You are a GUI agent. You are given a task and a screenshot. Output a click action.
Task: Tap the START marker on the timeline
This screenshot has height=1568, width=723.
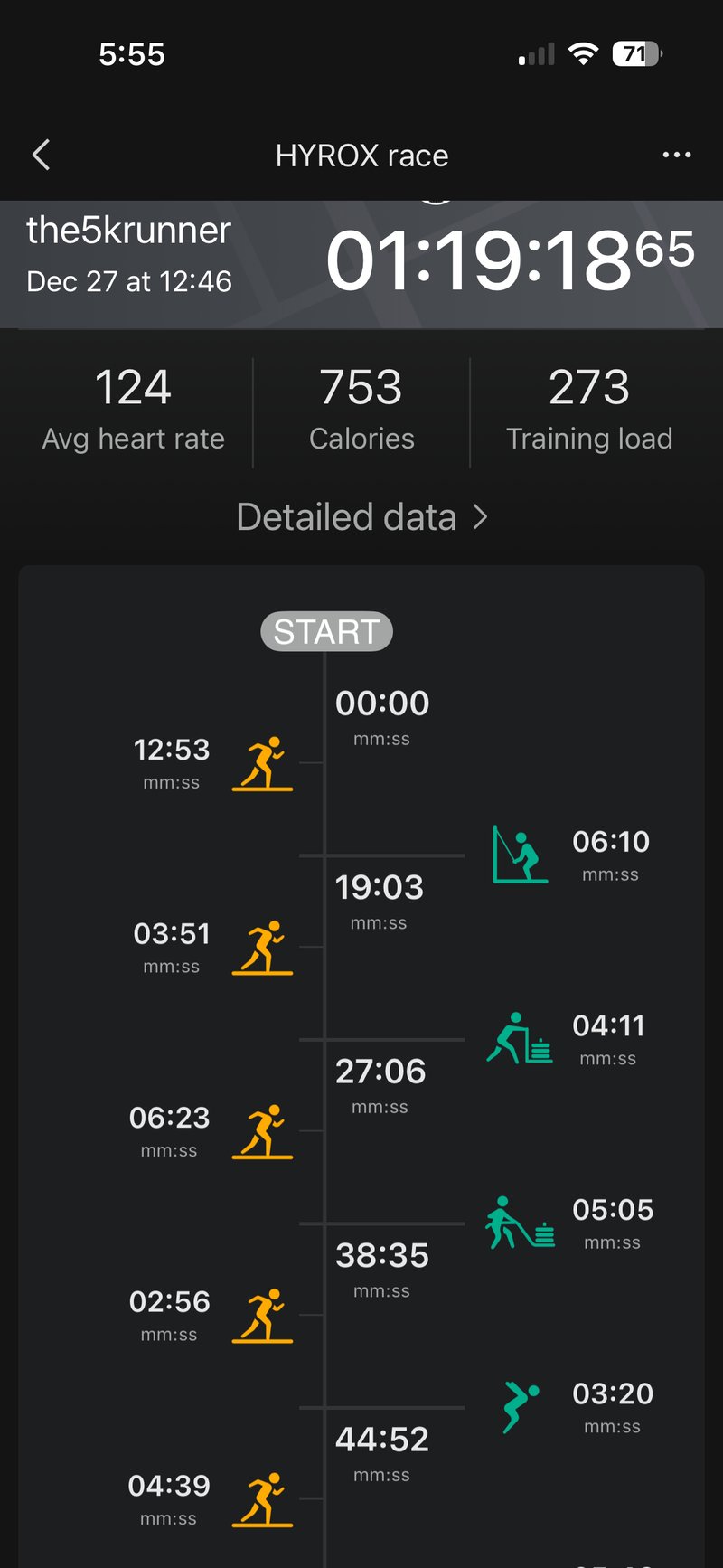click(326, 631)
